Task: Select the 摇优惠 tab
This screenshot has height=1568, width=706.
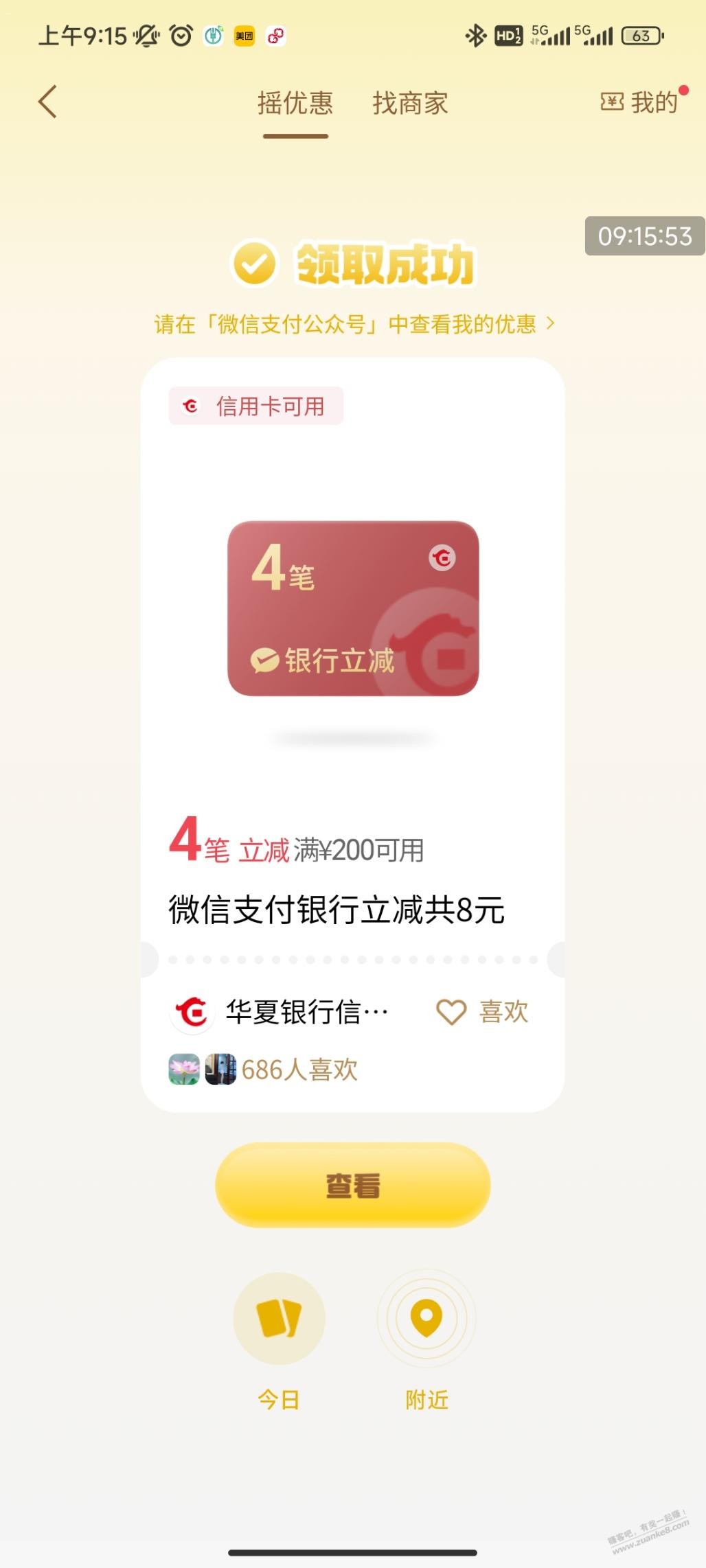Action: coord(295,104)
